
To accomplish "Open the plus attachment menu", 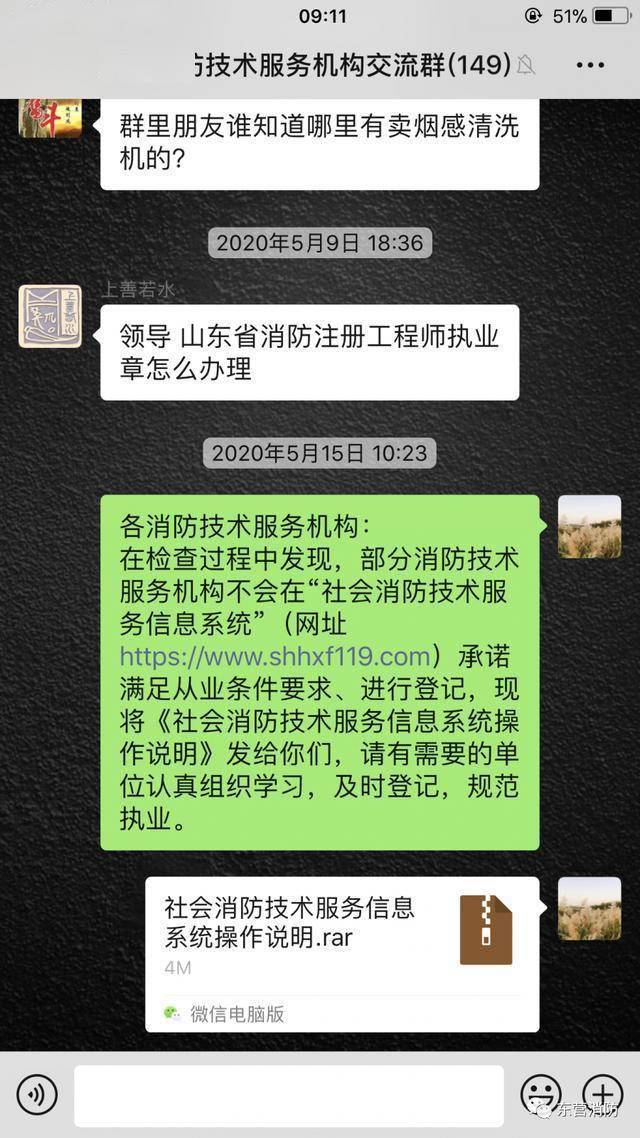I will [x=602, y=1093].
